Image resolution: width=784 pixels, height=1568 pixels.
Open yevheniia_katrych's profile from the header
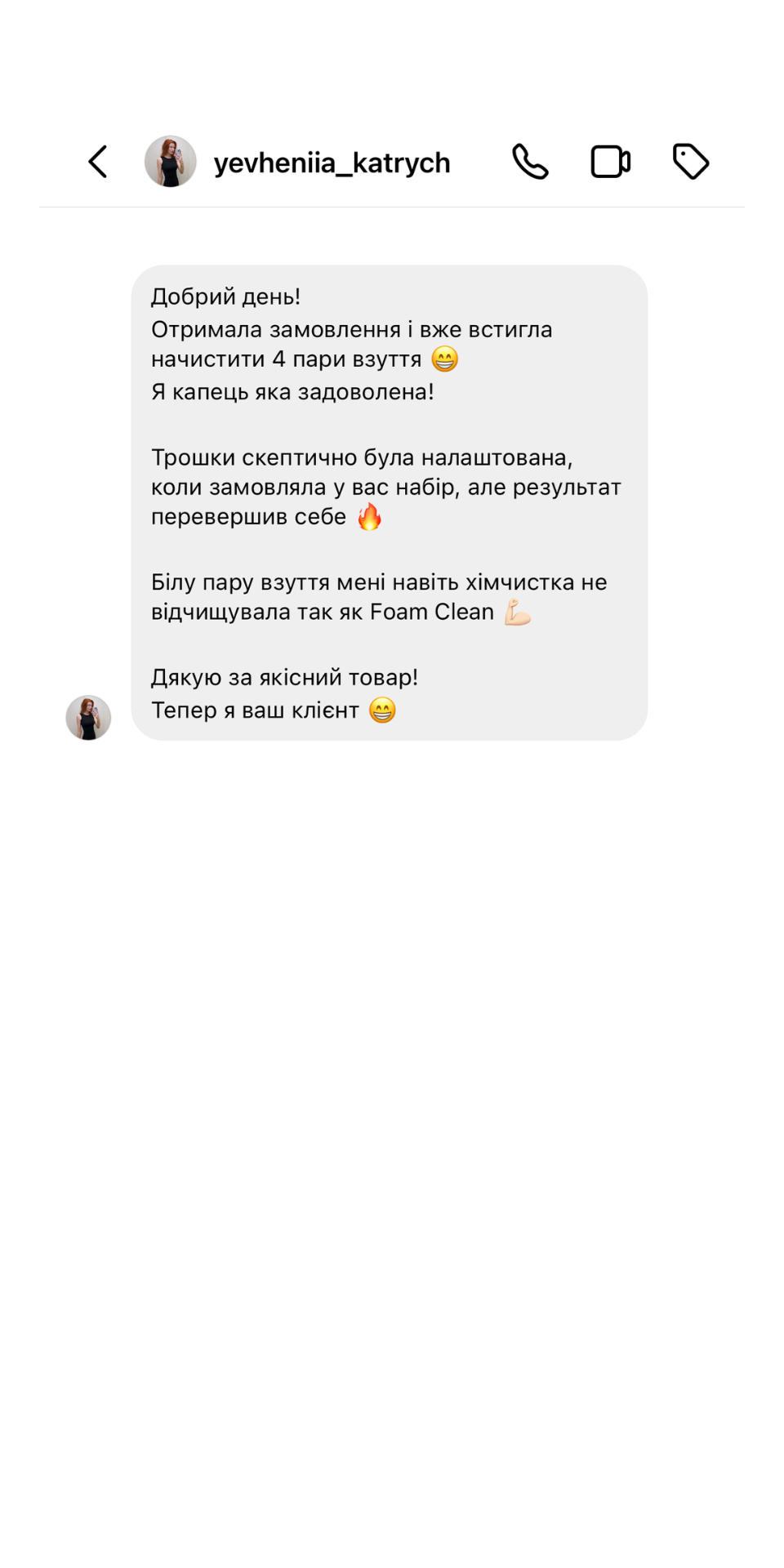coord(332,163)
